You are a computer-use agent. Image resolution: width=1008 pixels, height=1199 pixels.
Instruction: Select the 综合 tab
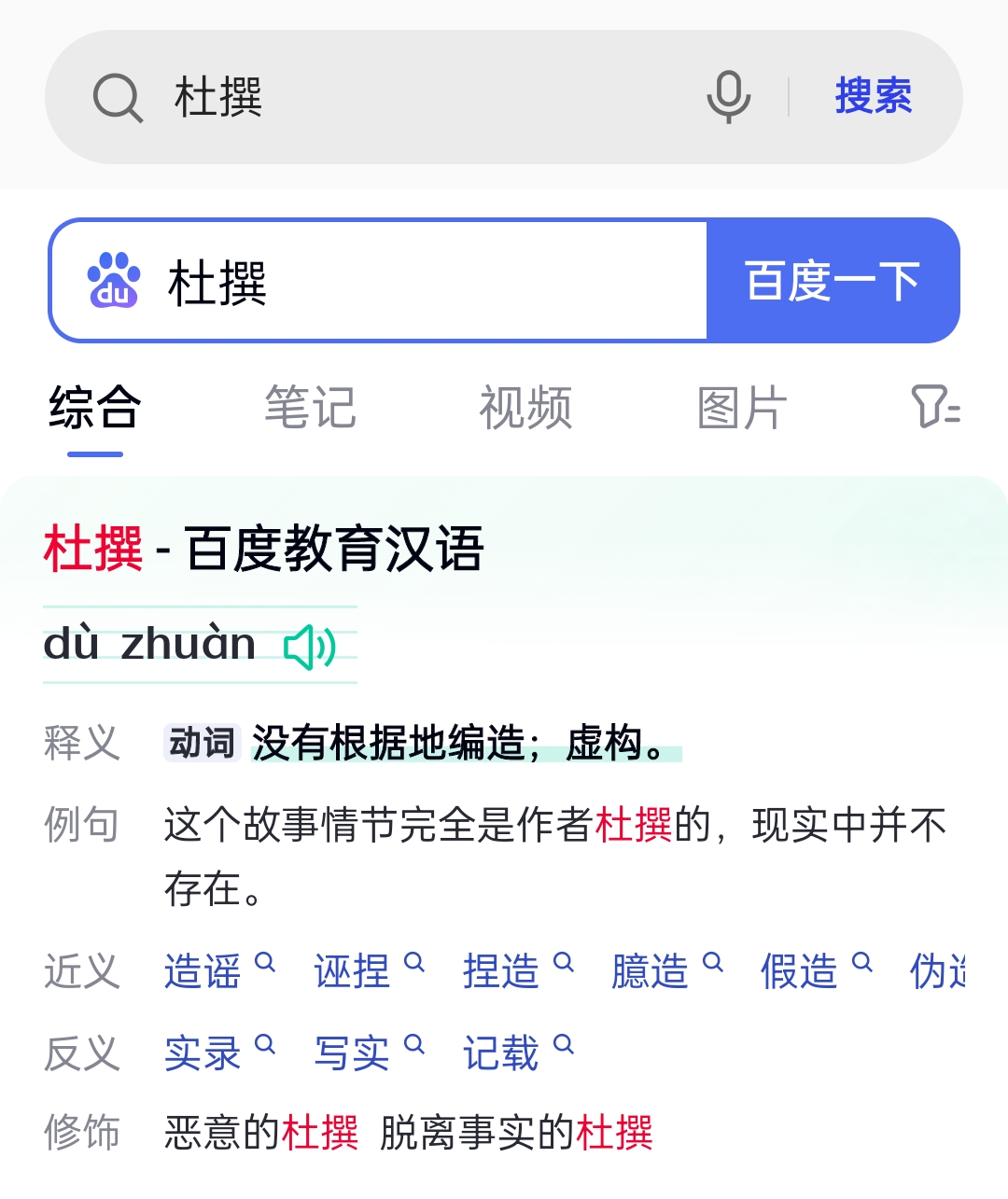tap(95, 408)
